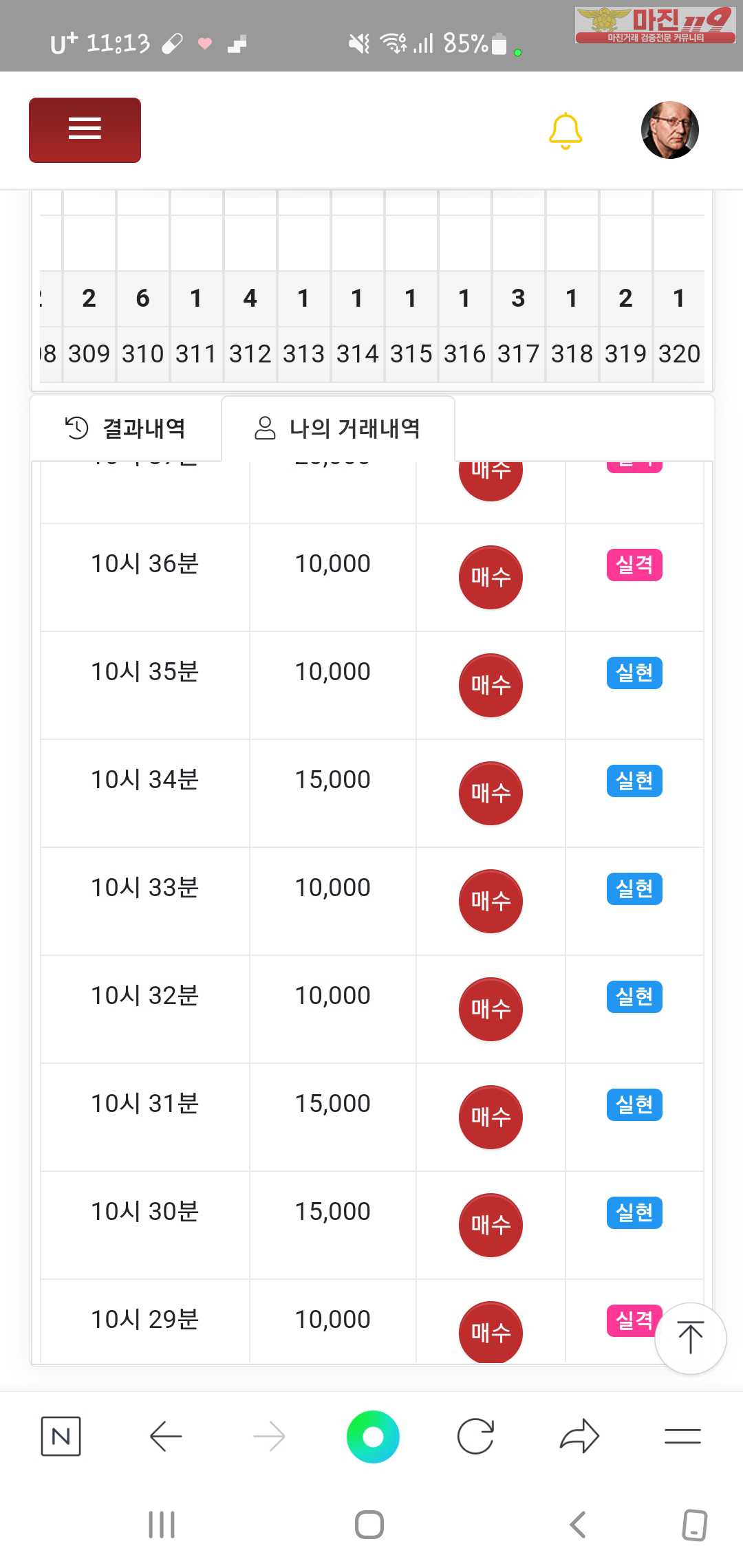Open the profile avatar
Screen dimensions: 743x1568
coord(669,130)
